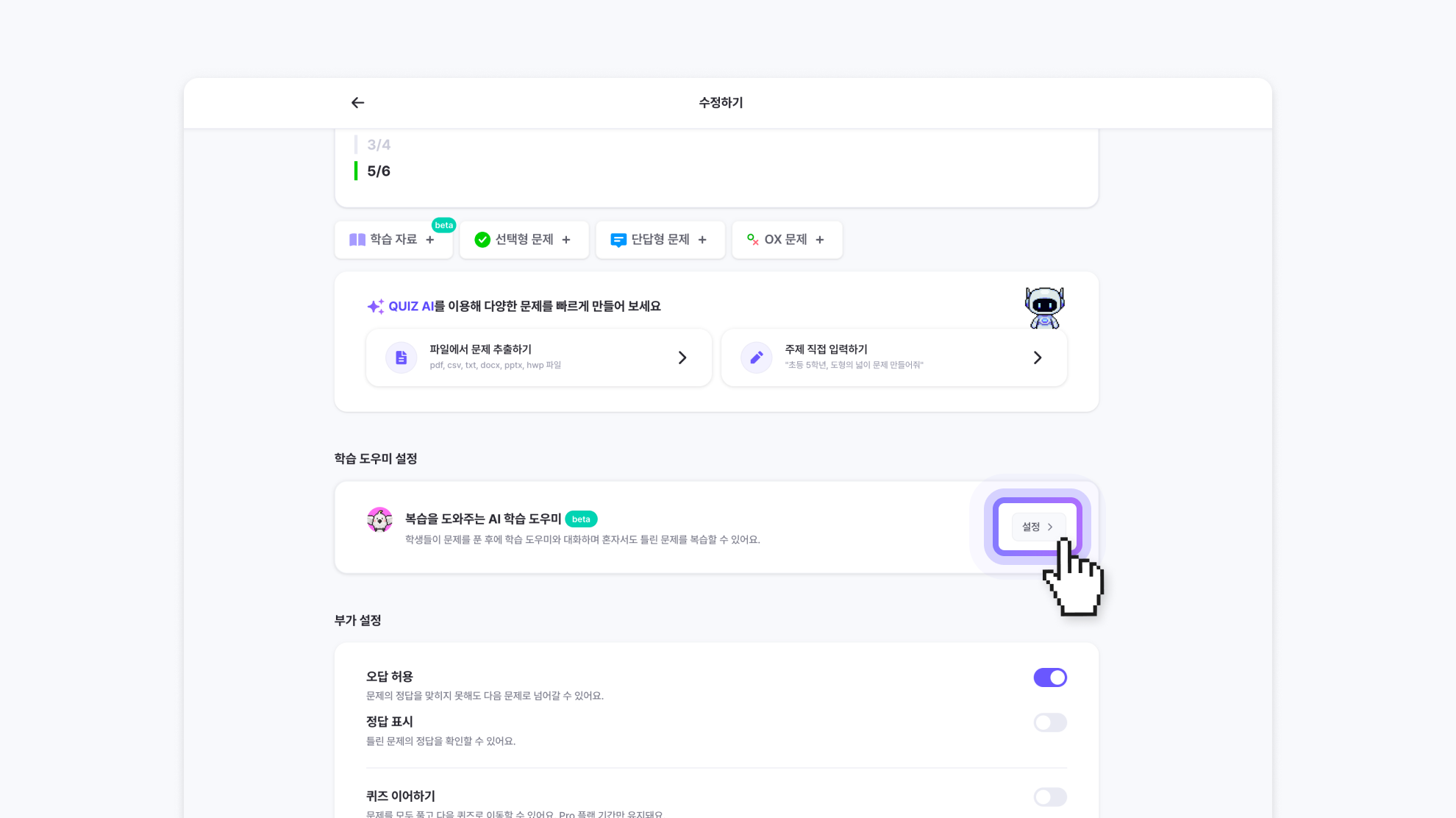The height and width of the screenshot is (818, 1456).
Task: Open the AI 학습 도우미 설정 button
Action: point(1038,527)
